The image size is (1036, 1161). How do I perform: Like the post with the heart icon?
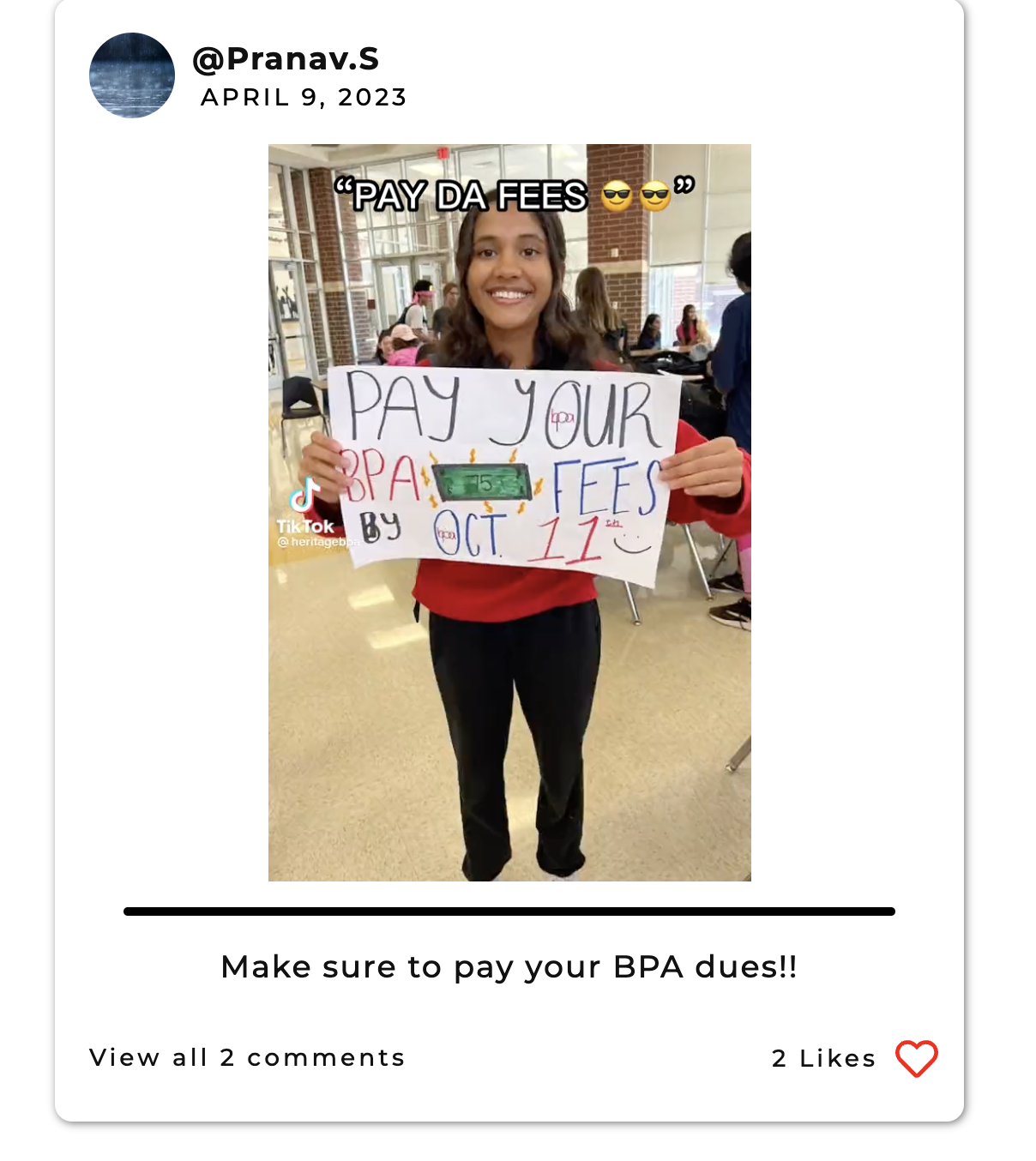click(x=917, y=1058)
